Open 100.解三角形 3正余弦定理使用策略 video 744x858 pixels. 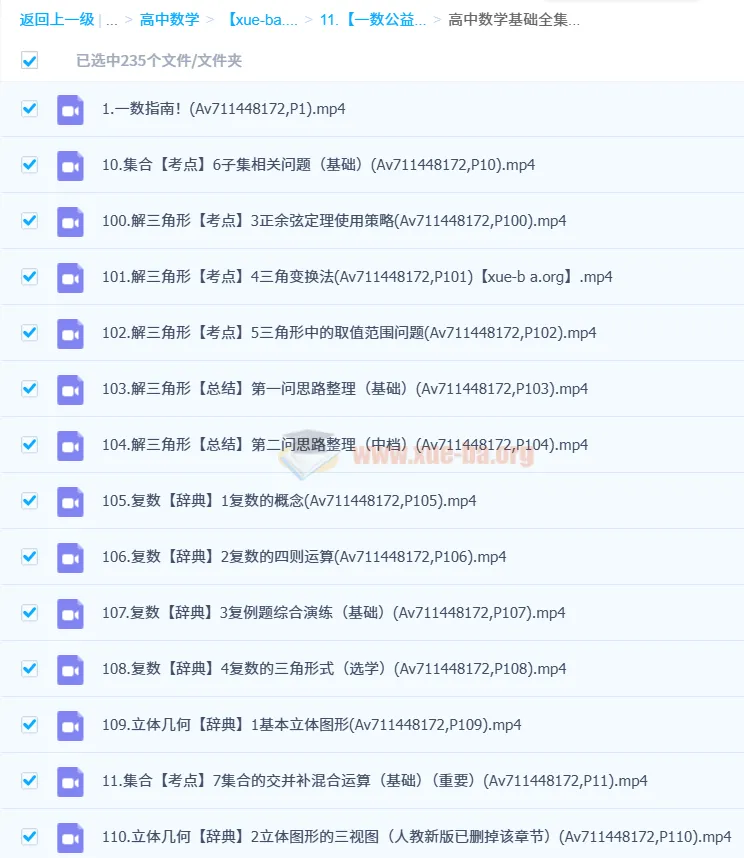[x=333, y=221]
